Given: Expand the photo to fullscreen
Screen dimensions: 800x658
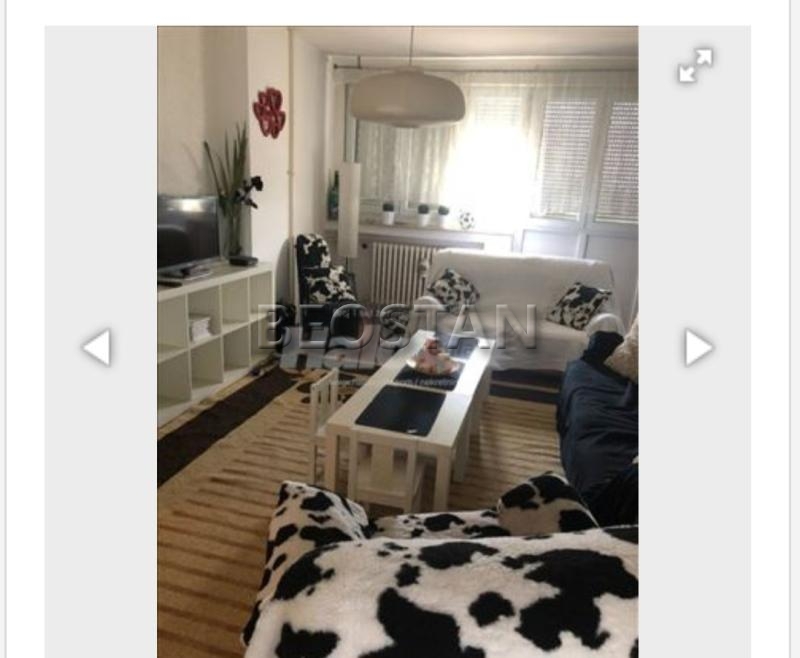Looking at the screenshot, I should 695,66.
